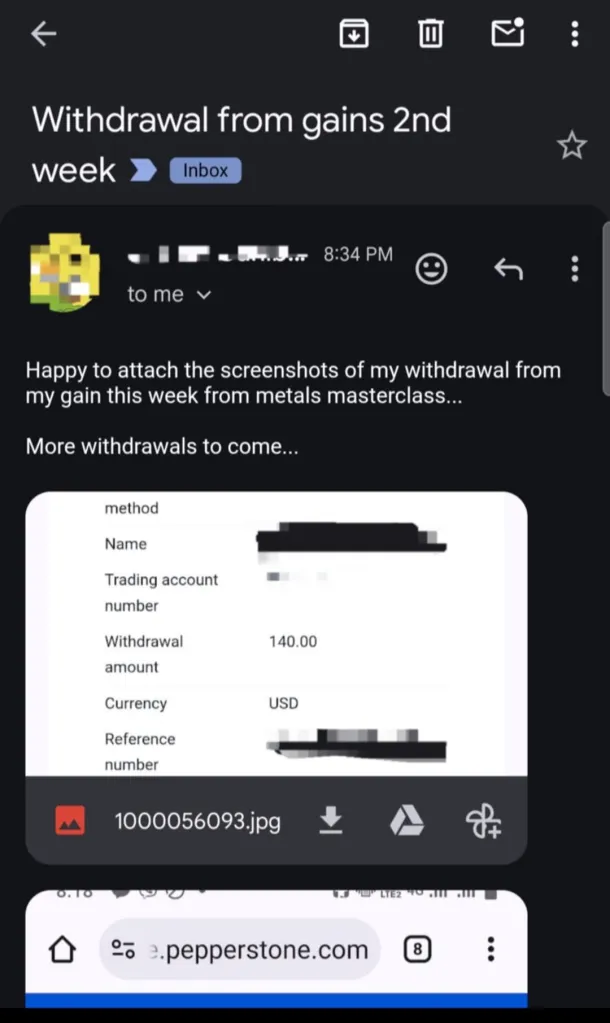610x1023 pixels.
Task: Delete this email
Action: 430,34
